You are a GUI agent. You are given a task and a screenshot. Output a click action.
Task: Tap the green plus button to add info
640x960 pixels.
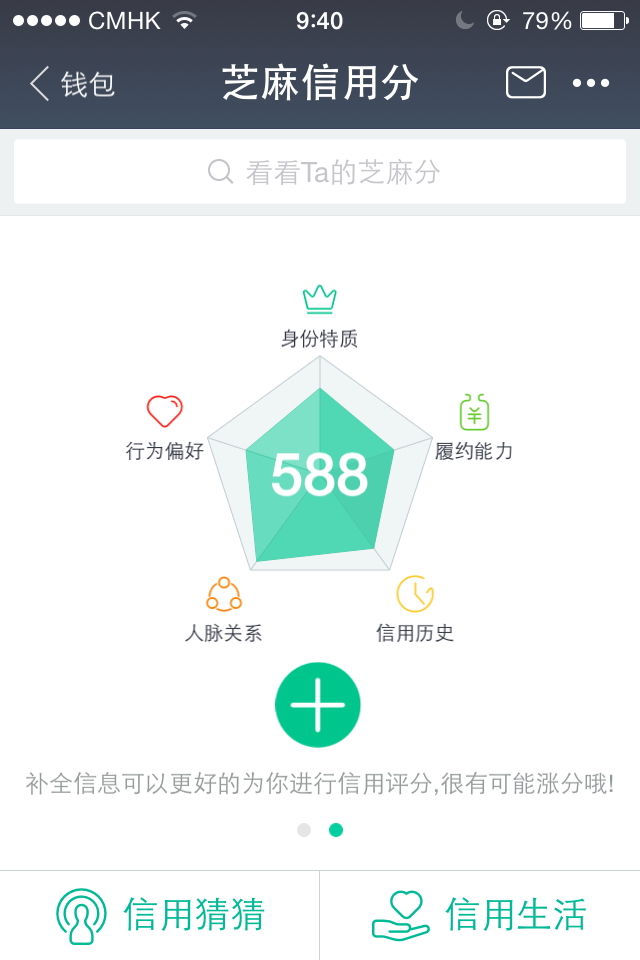(x=318, y=705)
